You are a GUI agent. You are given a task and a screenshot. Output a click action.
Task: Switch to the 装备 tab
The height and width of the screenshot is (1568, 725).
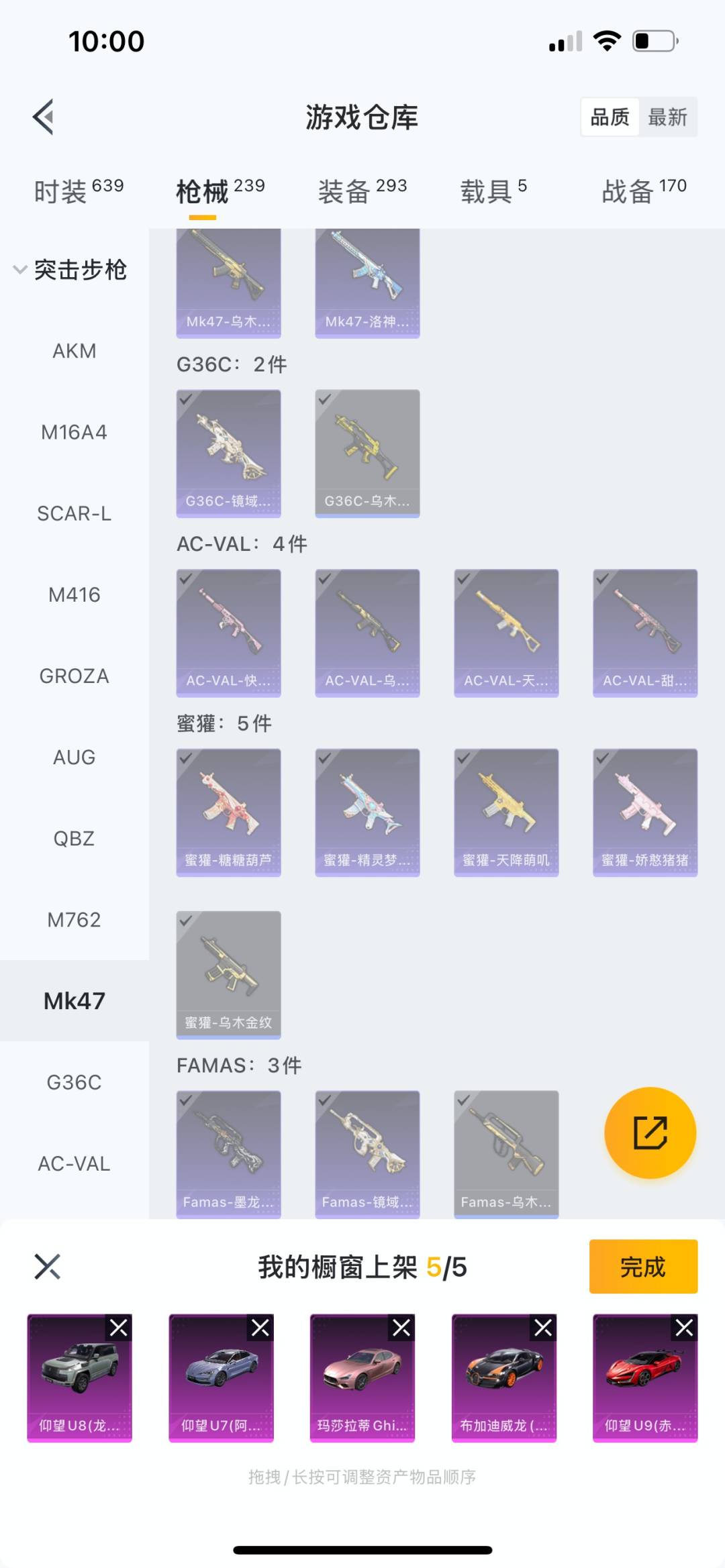362,191
